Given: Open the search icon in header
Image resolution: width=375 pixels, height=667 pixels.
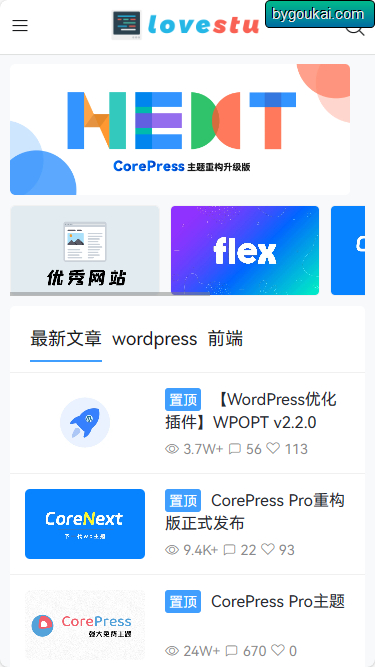Looking at the screenshot, I should click(355, 29).
